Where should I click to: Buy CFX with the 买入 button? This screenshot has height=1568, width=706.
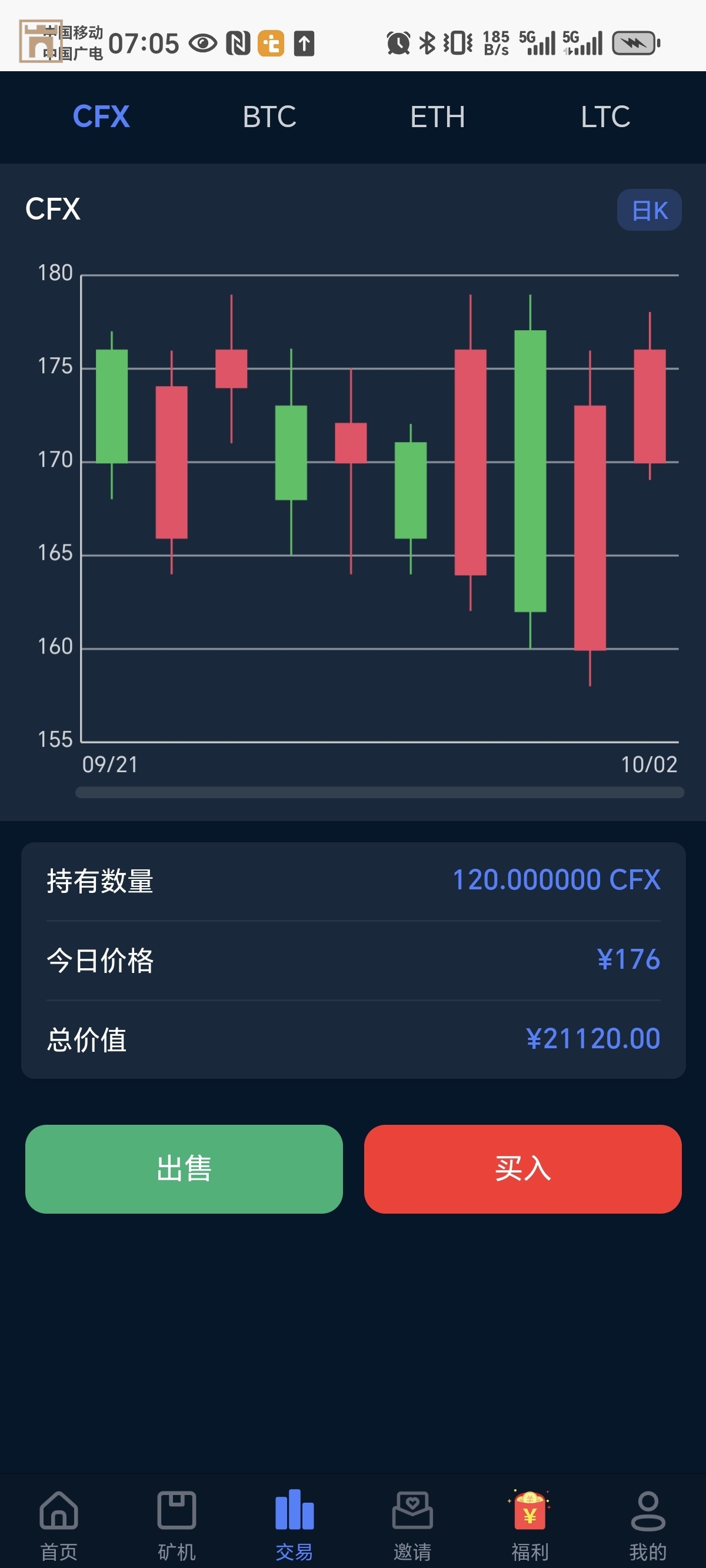[x=522, y=1169]
